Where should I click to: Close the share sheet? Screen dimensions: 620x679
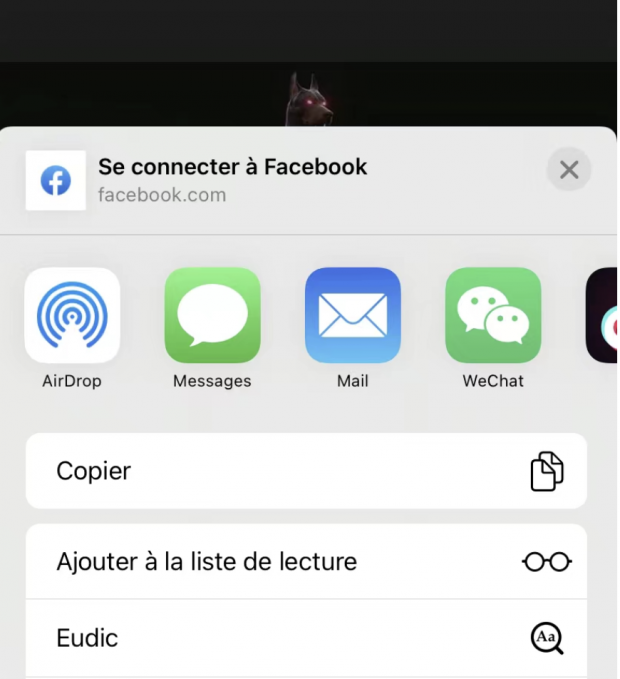(569, 171)
